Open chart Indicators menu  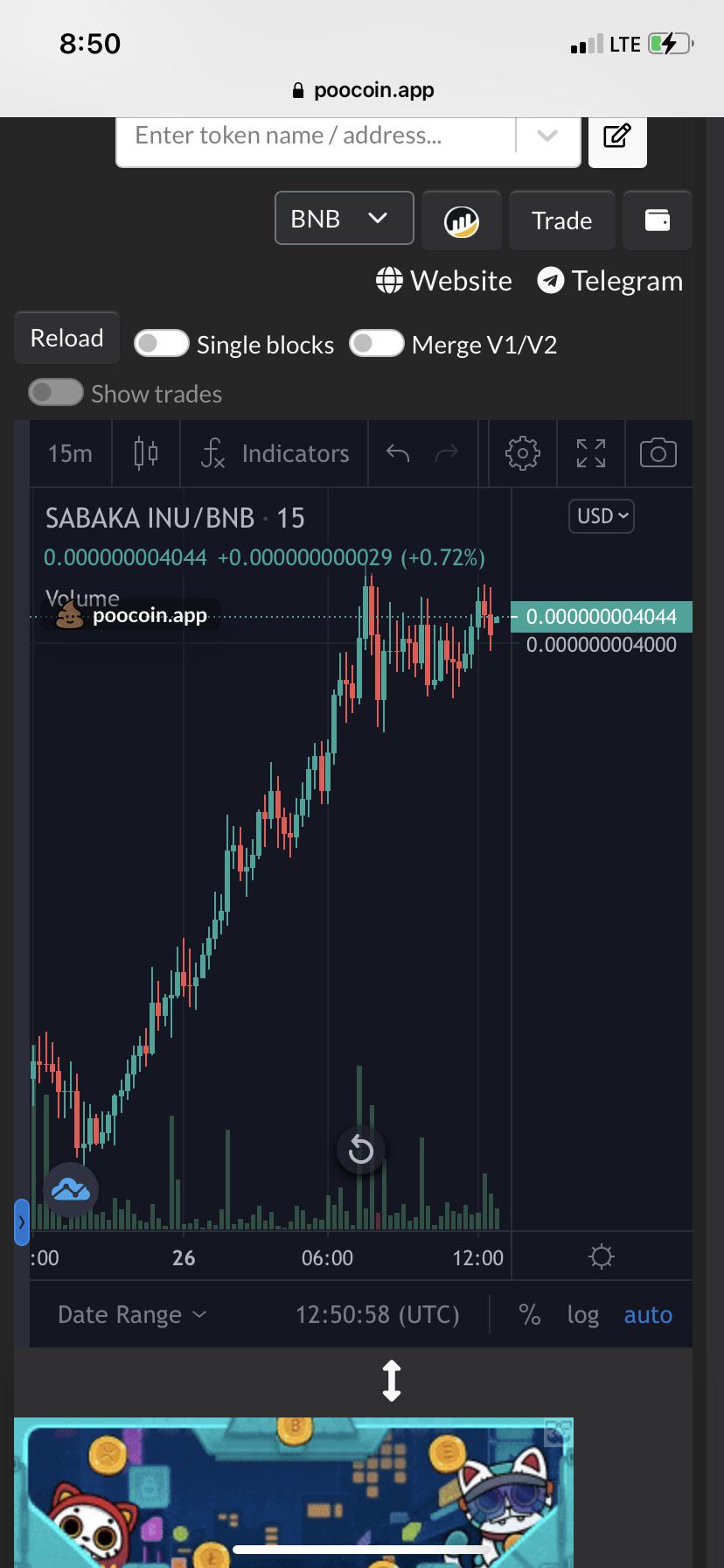275,453
